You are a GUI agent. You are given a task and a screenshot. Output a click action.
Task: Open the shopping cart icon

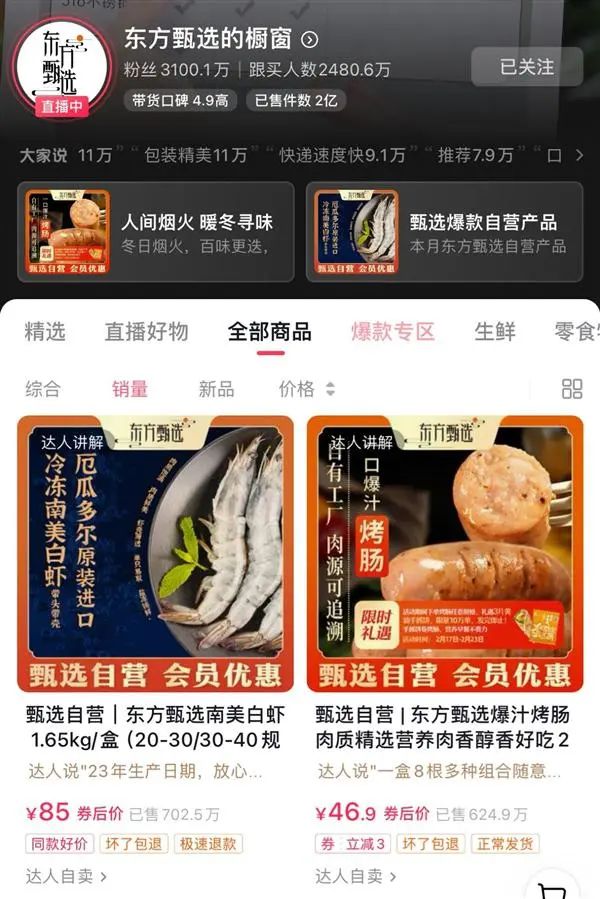(552, 888)
